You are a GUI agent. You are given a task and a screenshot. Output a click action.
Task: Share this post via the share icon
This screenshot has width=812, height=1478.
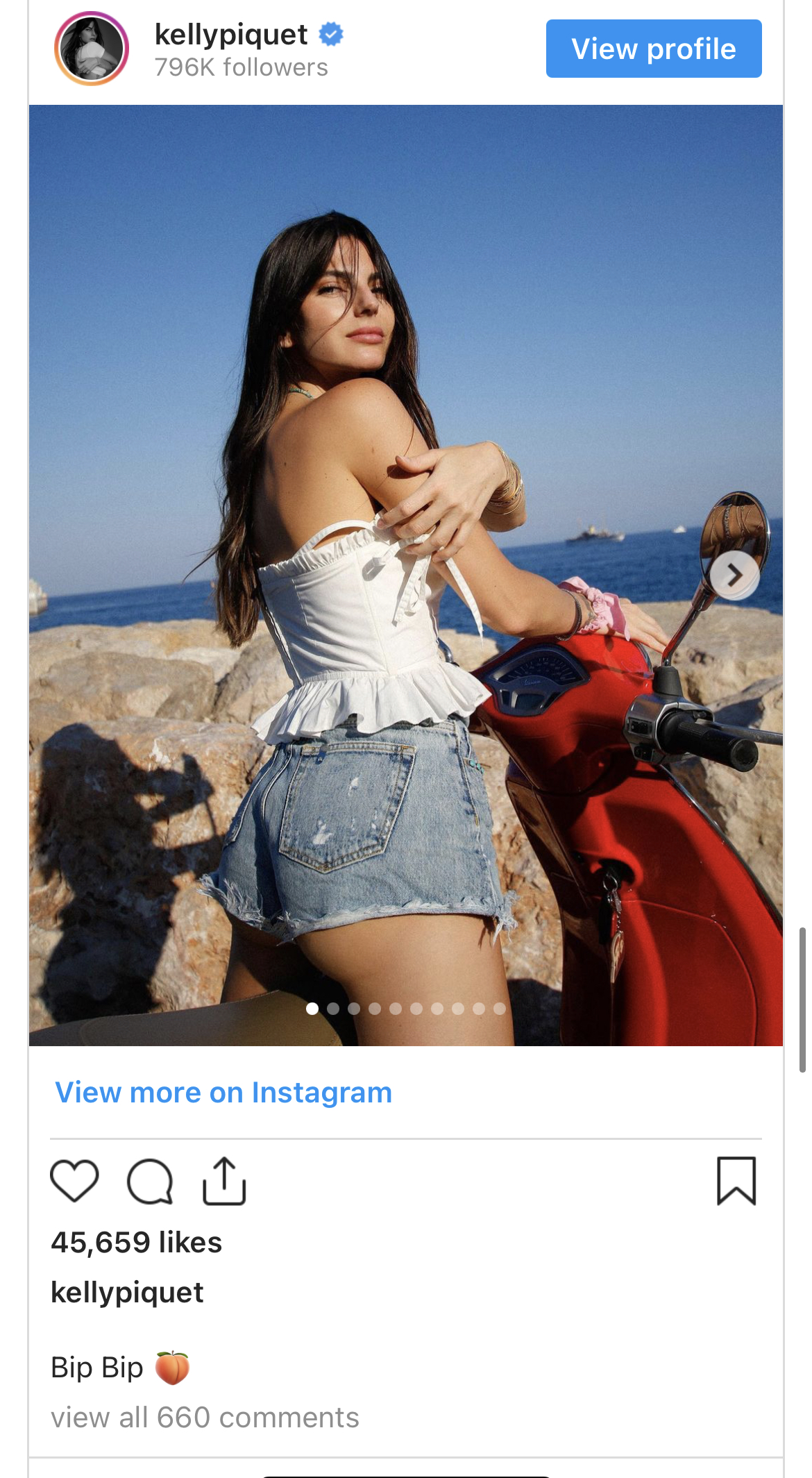point(224,1180)
